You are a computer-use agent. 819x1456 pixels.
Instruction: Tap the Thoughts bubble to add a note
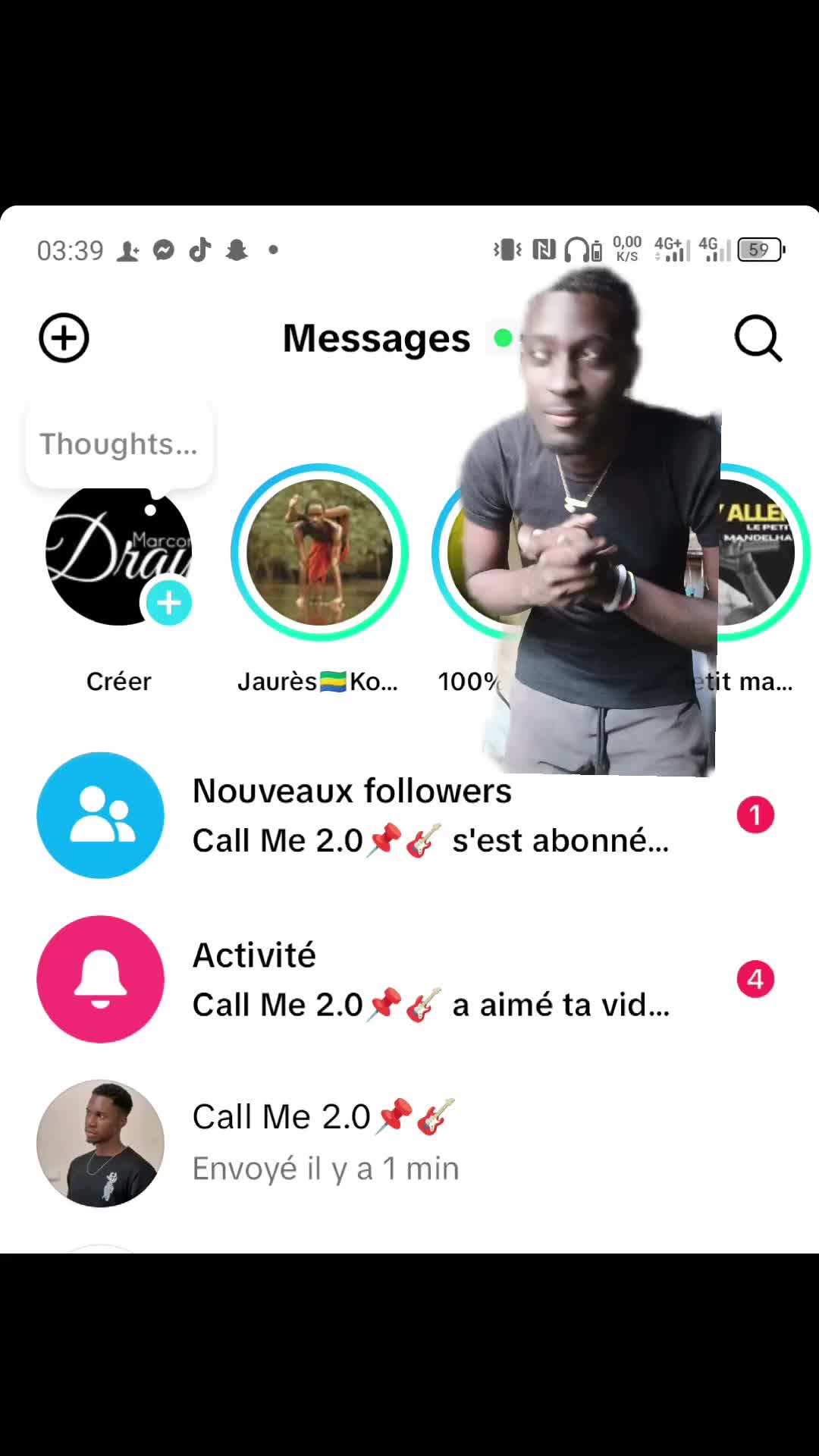[x=119, y=444]
